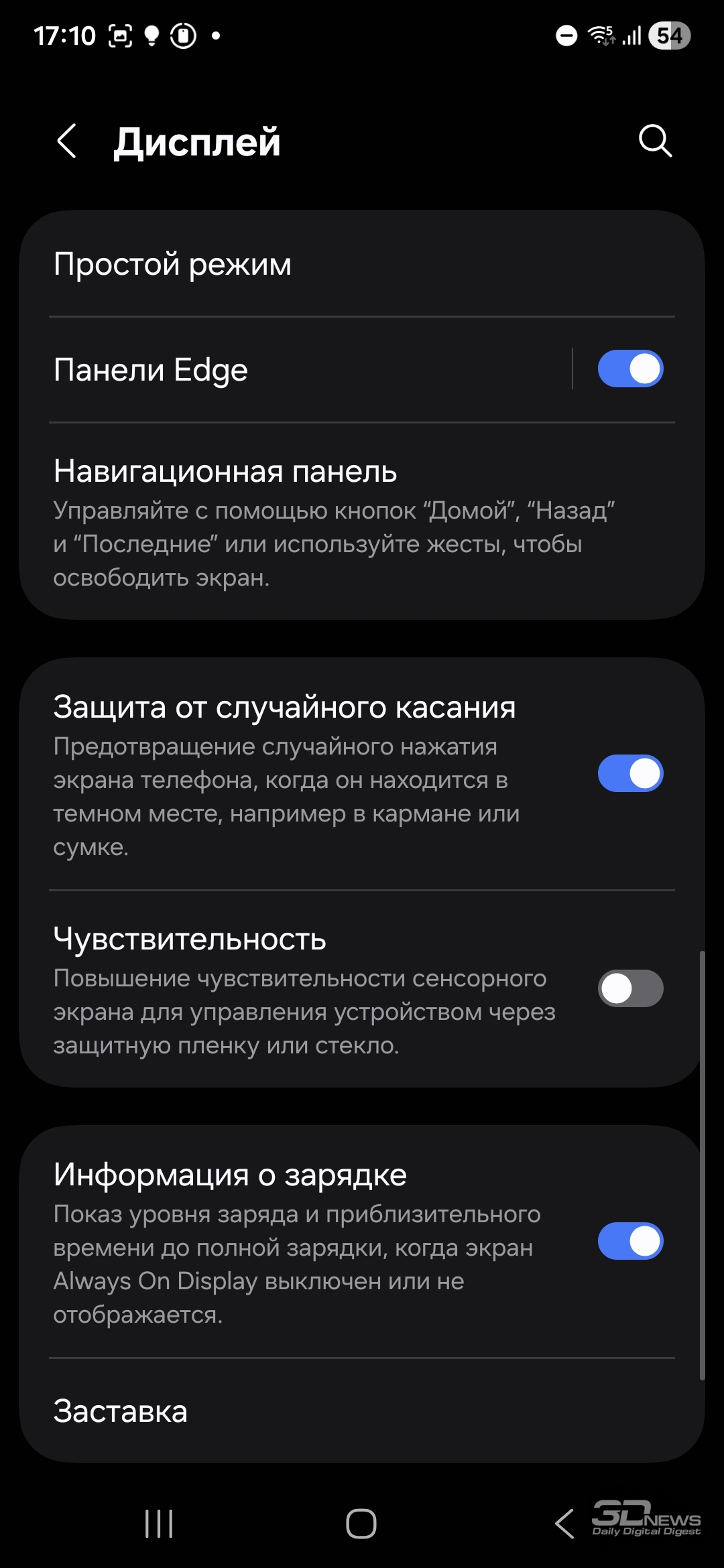Open Навигационная панель settings

click(x=362, y=521)
